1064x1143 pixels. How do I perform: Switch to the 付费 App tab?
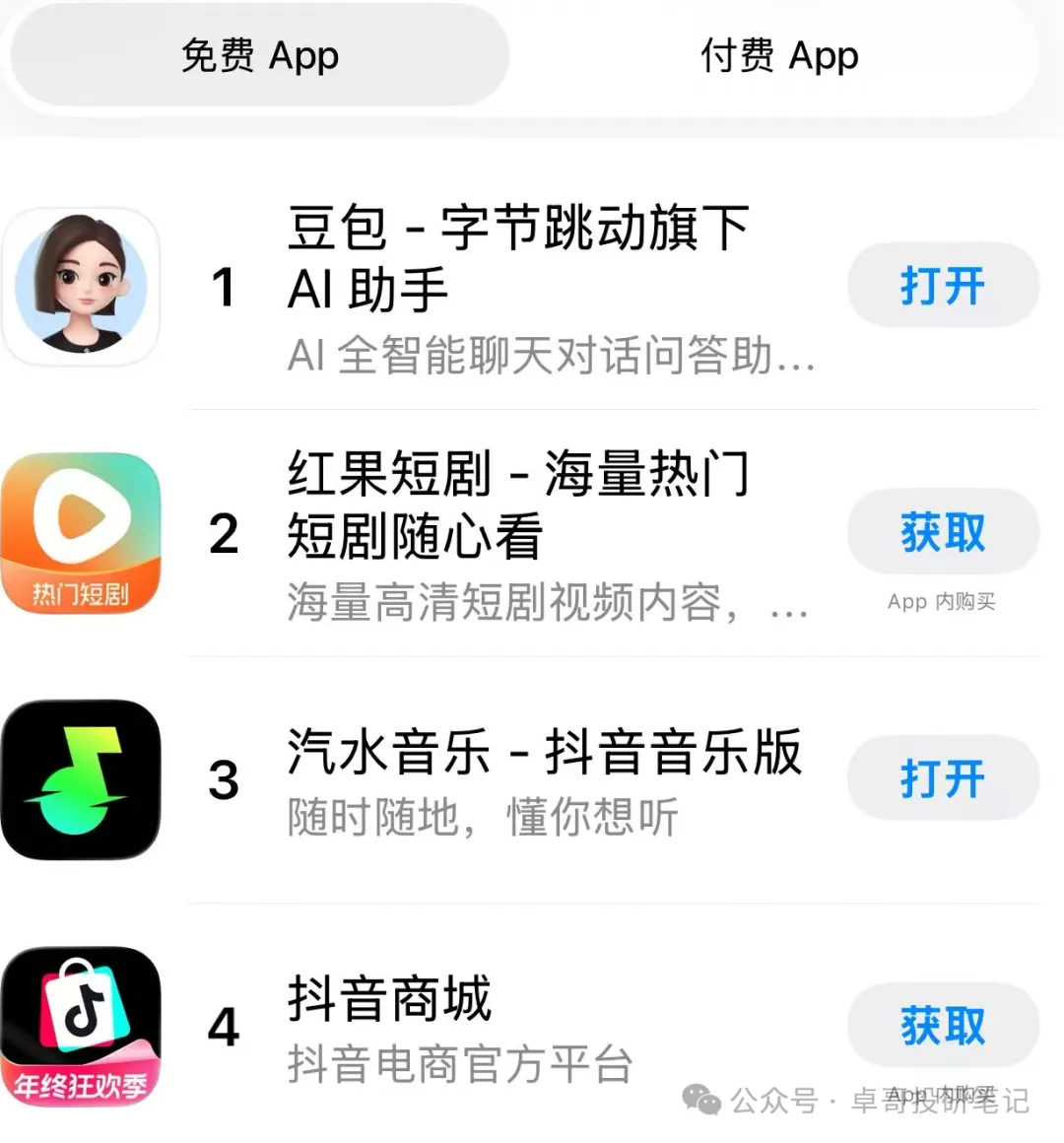click(778, 56)
